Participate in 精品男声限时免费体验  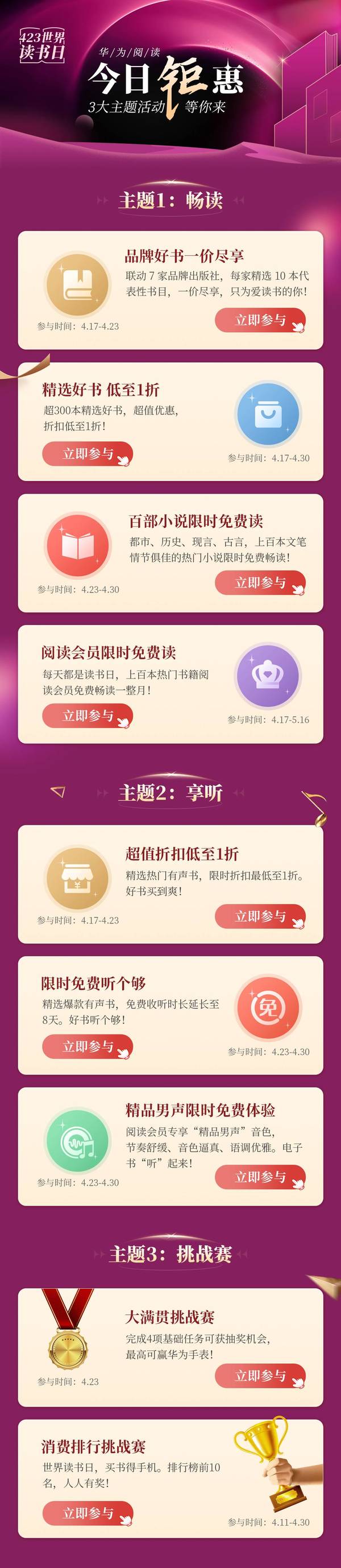pos(260,1177)
